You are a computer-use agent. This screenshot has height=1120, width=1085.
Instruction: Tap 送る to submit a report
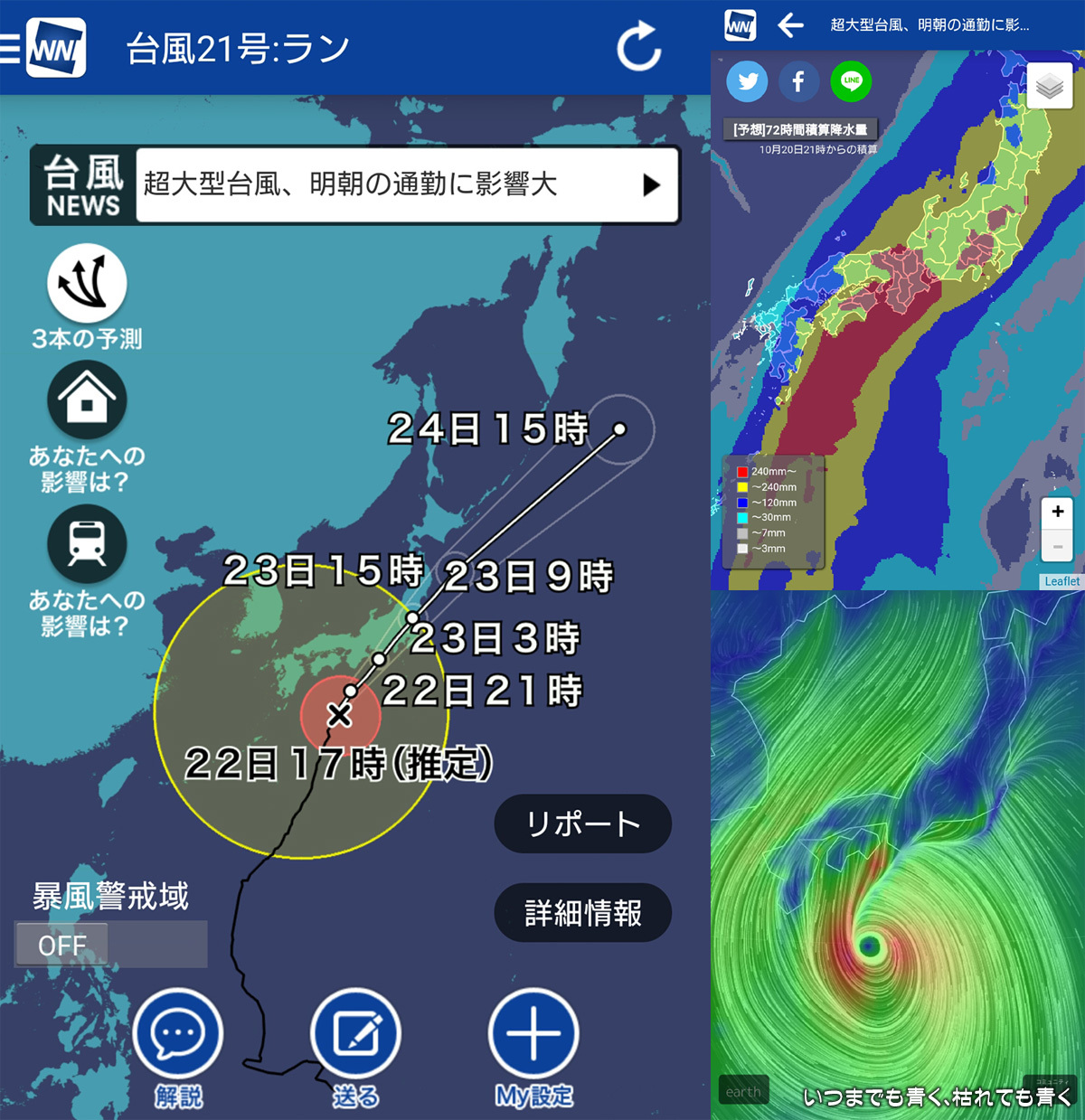(x=355, y=1035)
